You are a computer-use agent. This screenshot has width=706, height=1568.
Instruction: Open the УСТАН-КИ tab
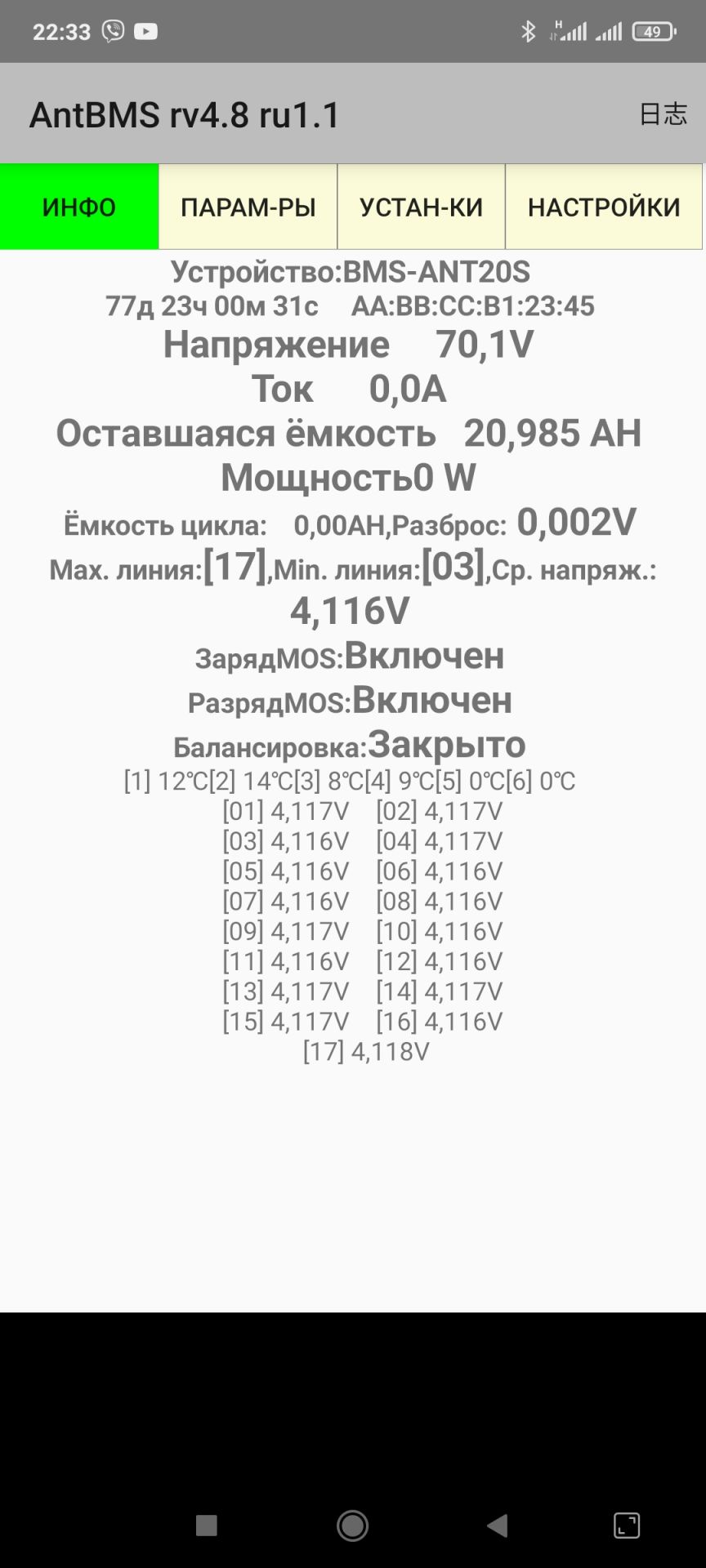pyautogui.click(x=422, y=207)
